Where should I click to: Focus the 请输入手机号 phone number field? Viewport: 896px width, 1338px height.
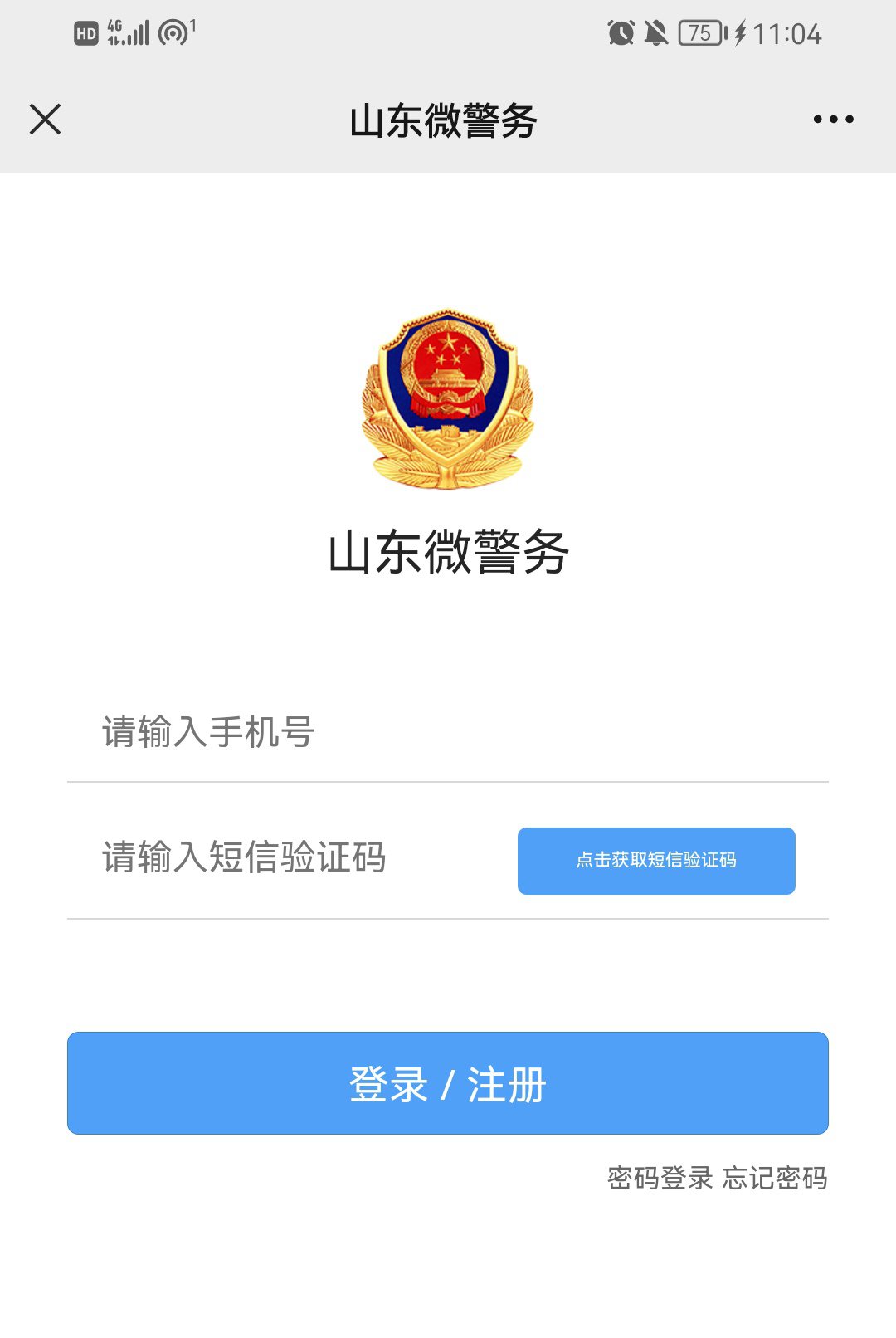[x=448, y=732]
